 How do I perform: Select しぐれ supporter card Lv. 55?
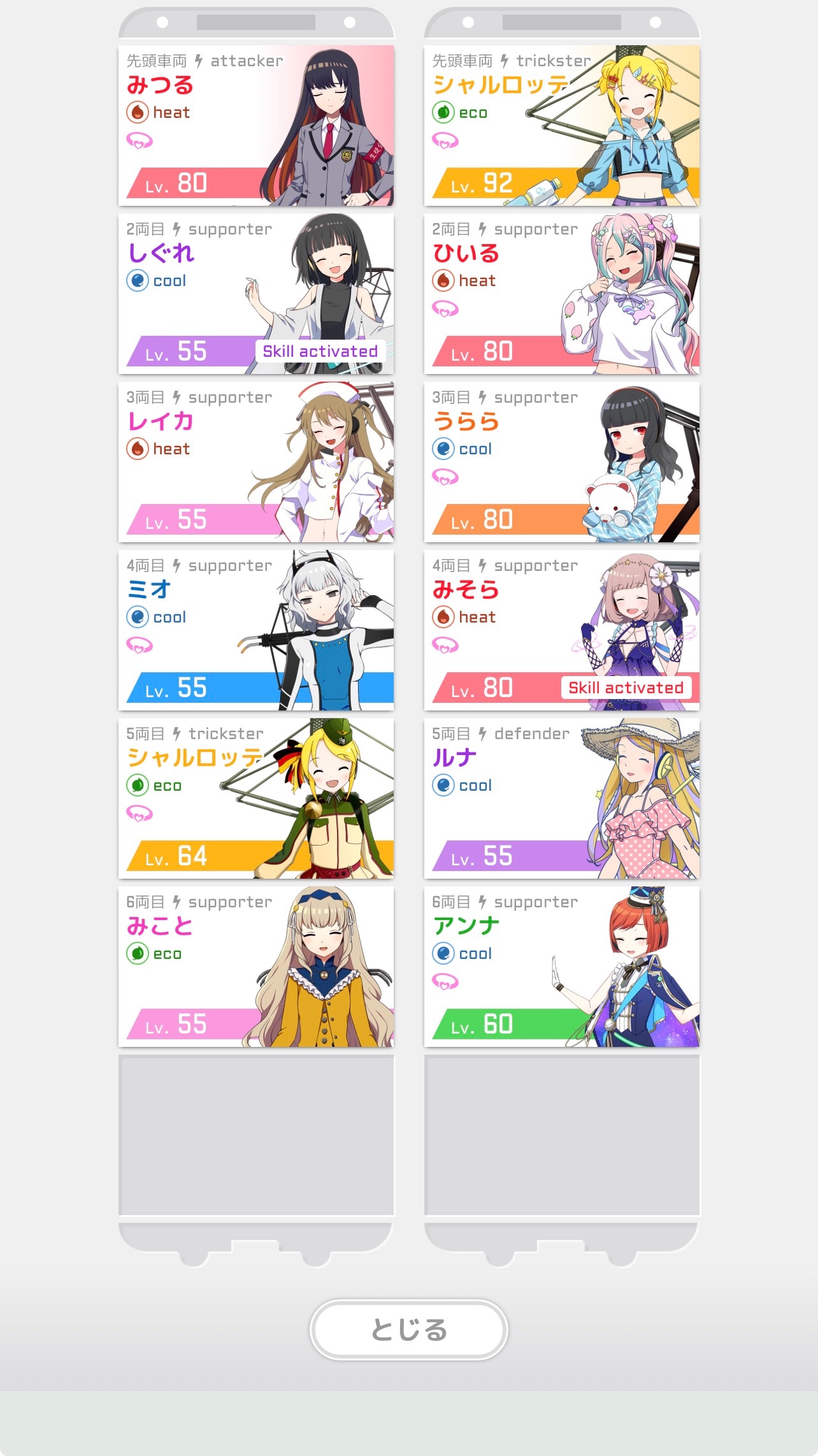pos(256,294)
